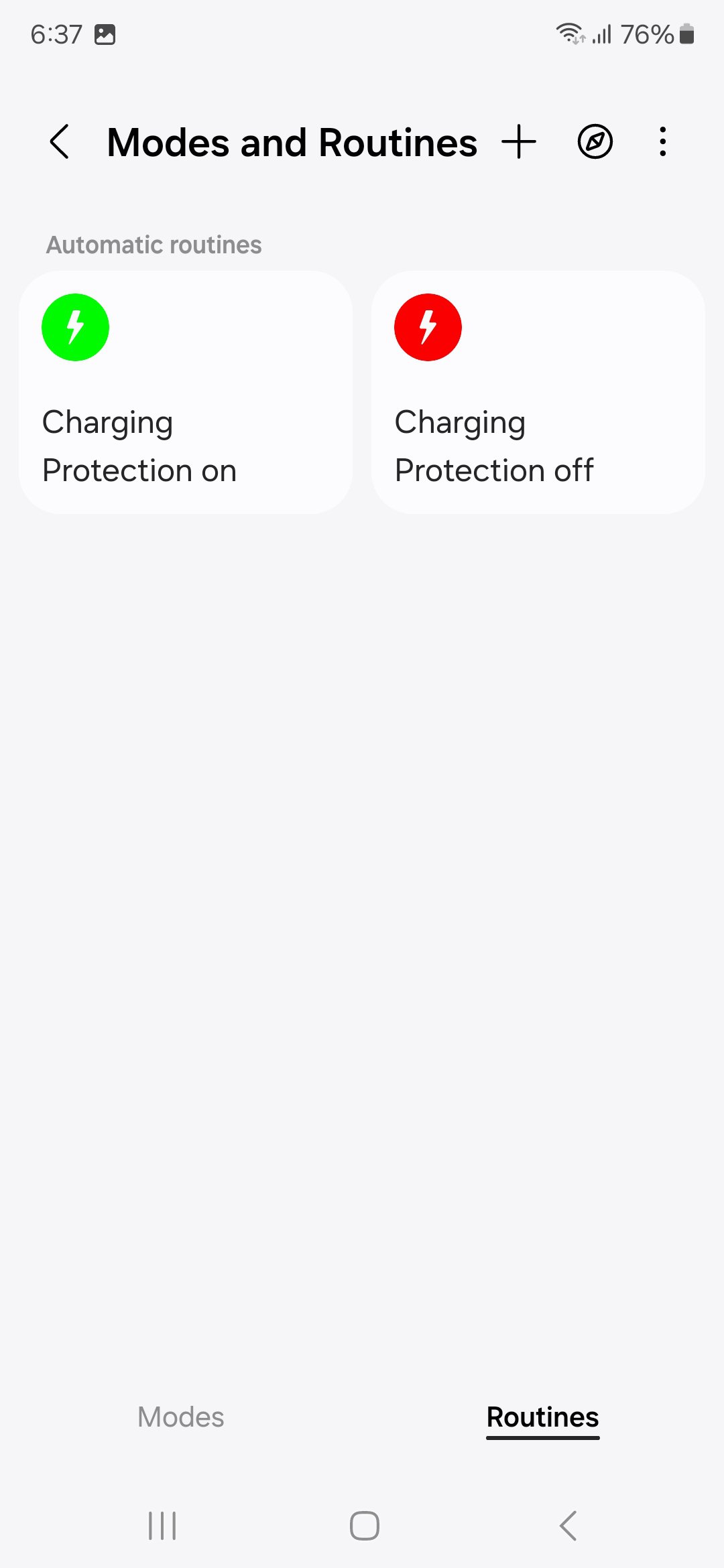Open the discover compass icon
Viewport: 724px width, 1568px height.
coord(595,142)
